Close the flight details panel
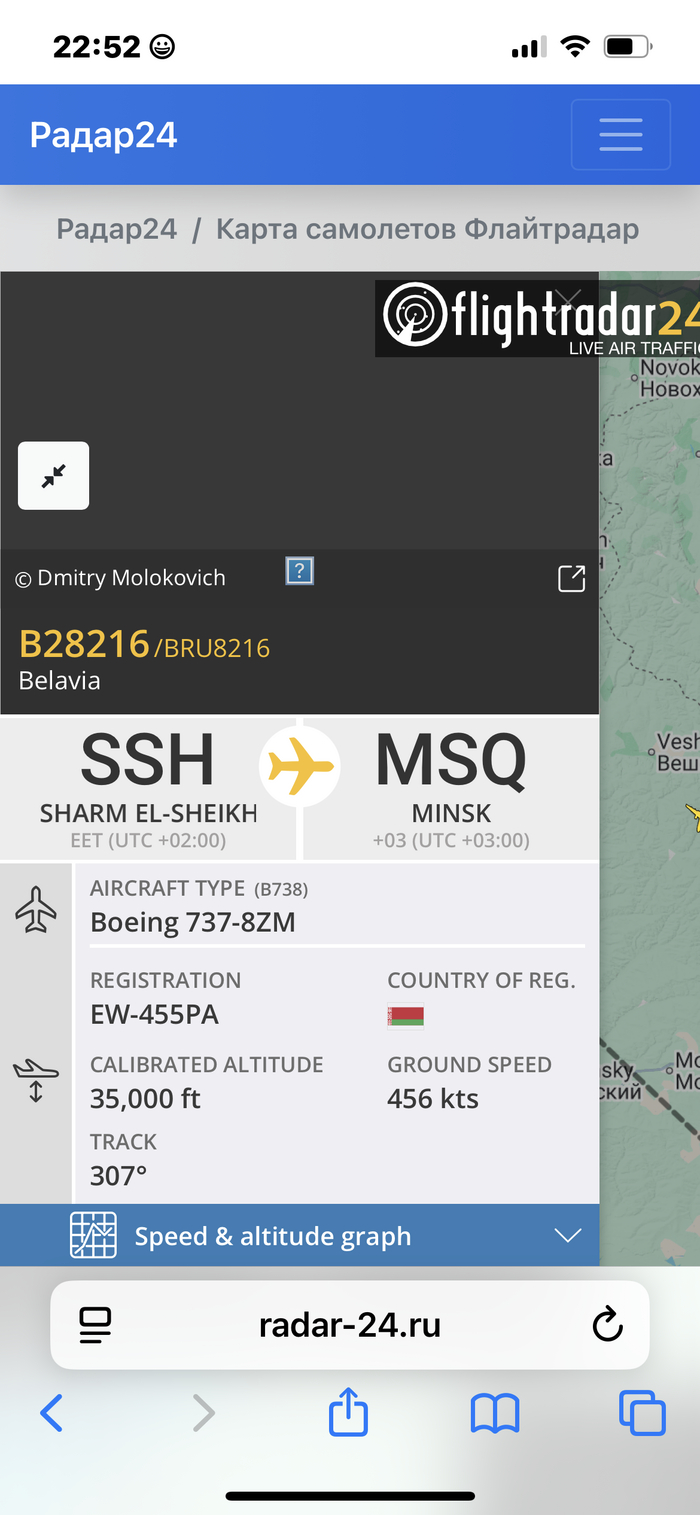Image resolution: width=700 pixels, height=1515 pixels. coord(568,298)
